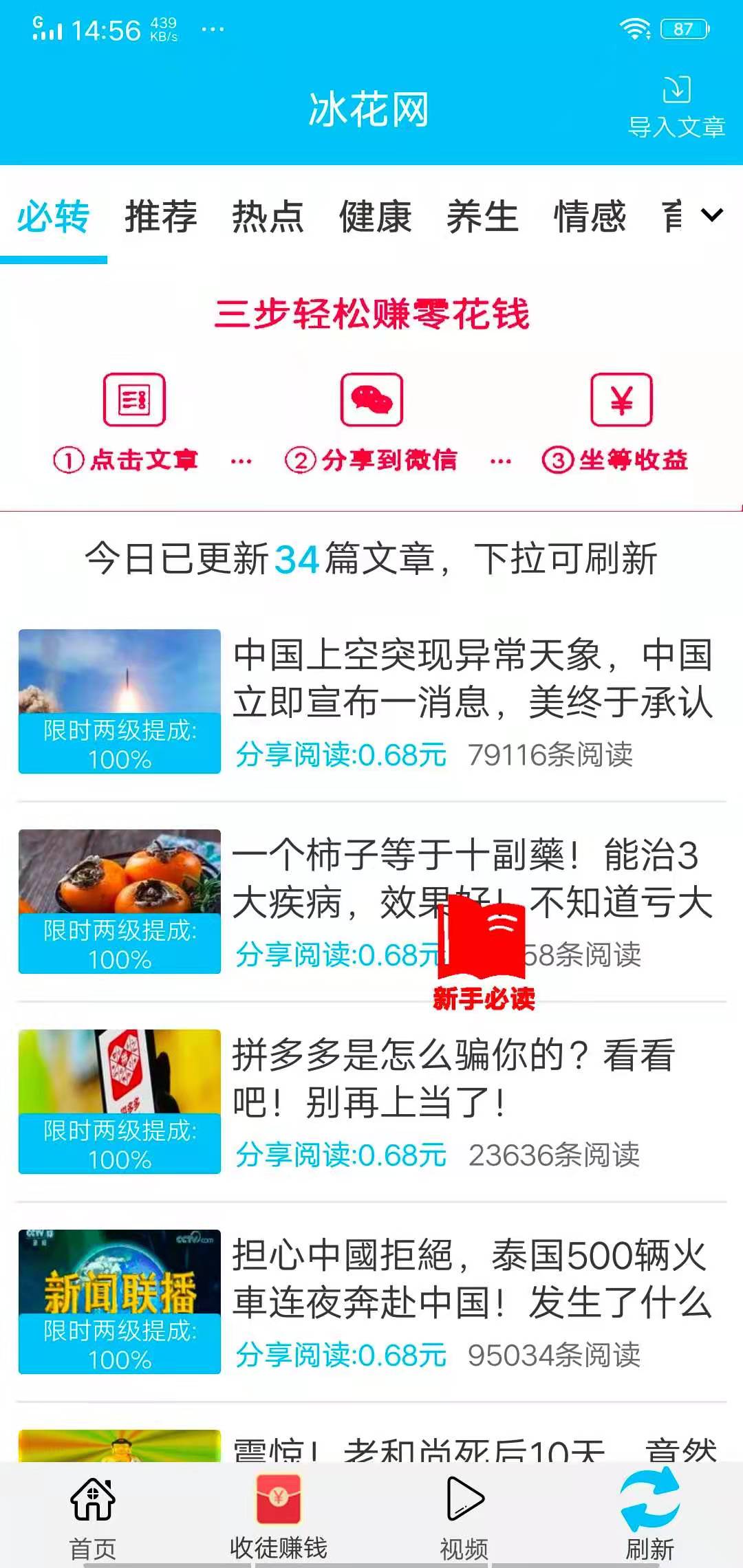Open the 情感 category
Screen dimensions: 743x1568
(x=590, y=217)
